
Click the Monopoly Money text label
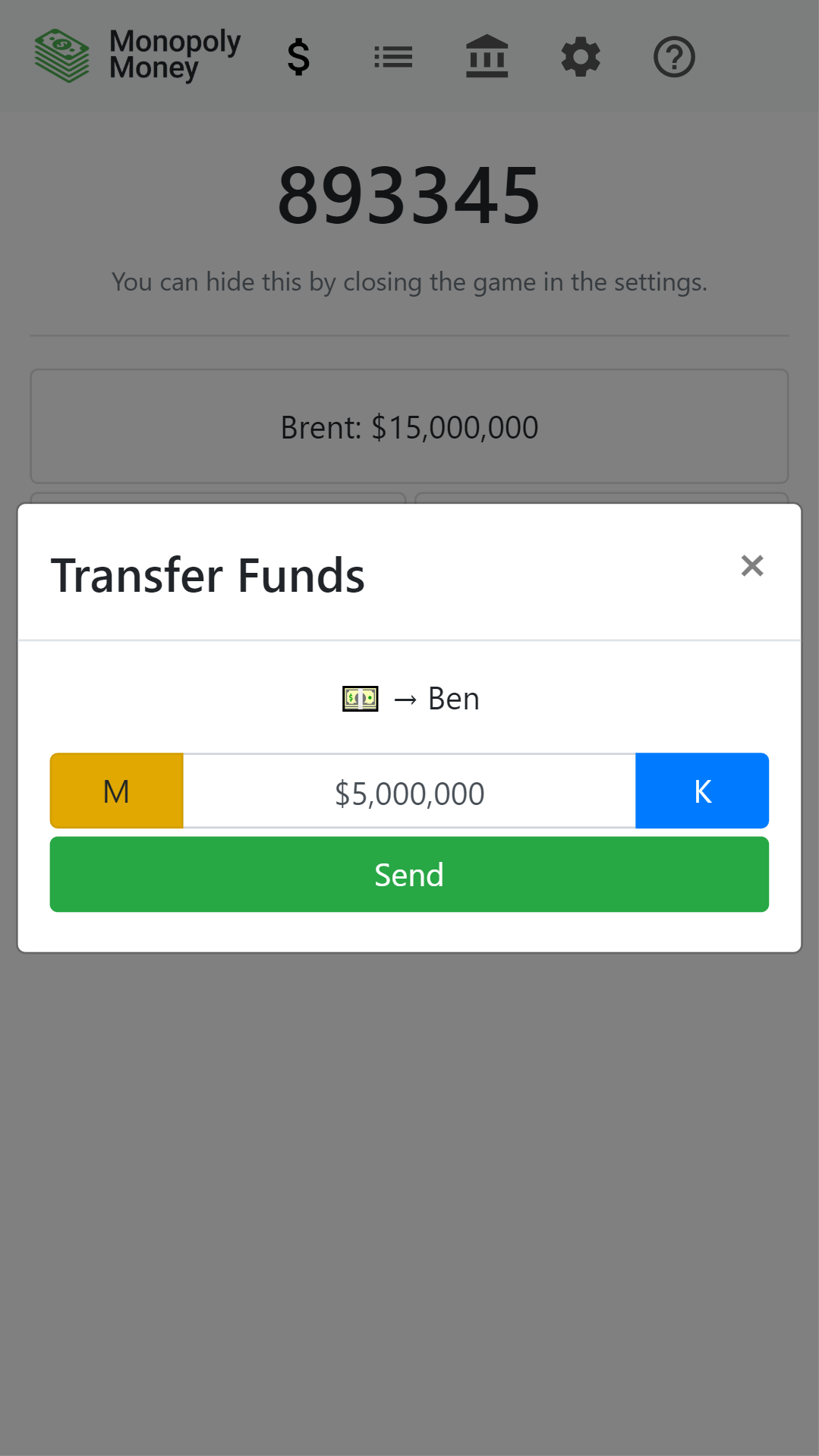(175, 55)
